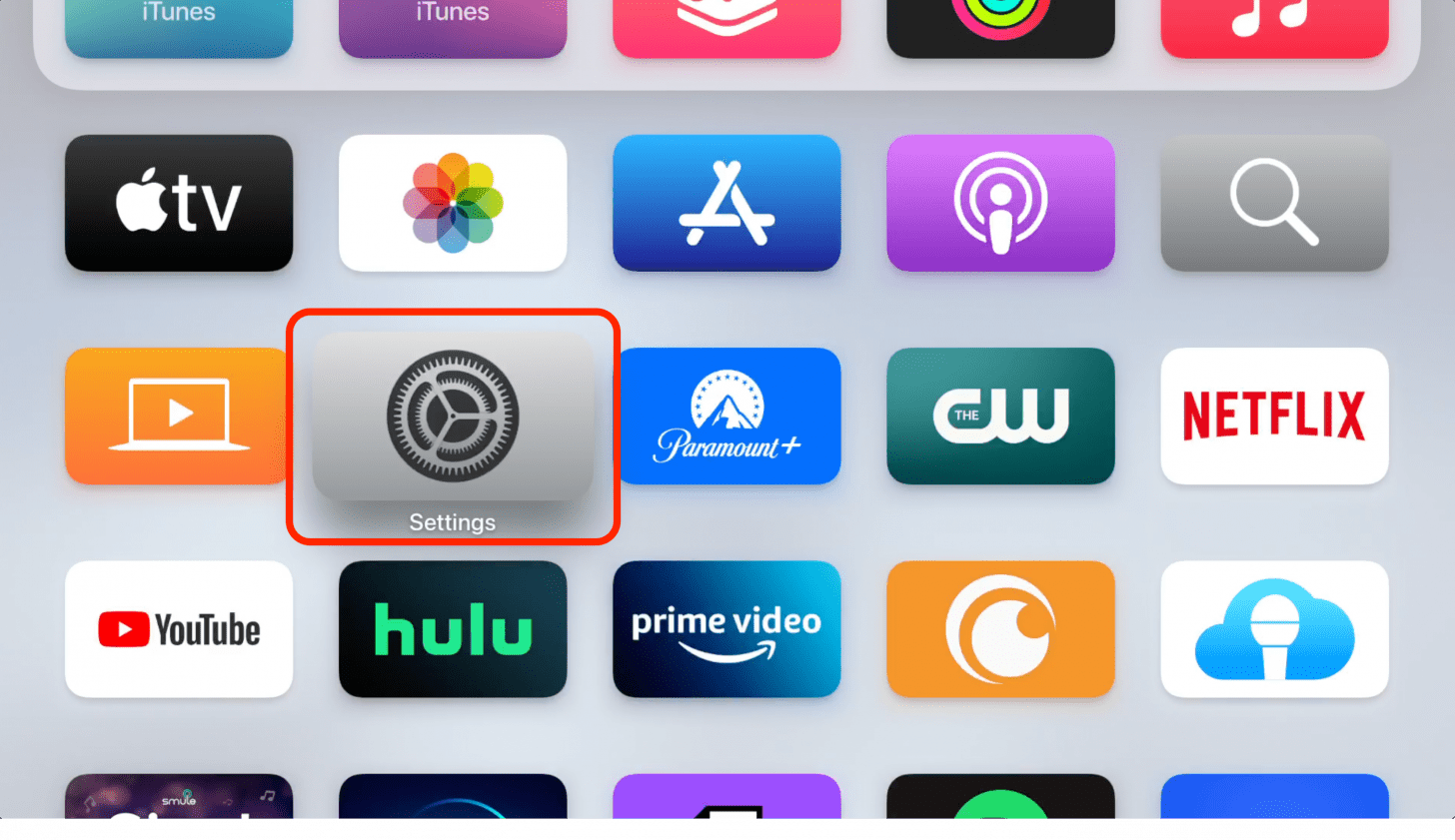The image size is (1455, 840).
Task: Launch Hulu
Action: coord(453,629)
